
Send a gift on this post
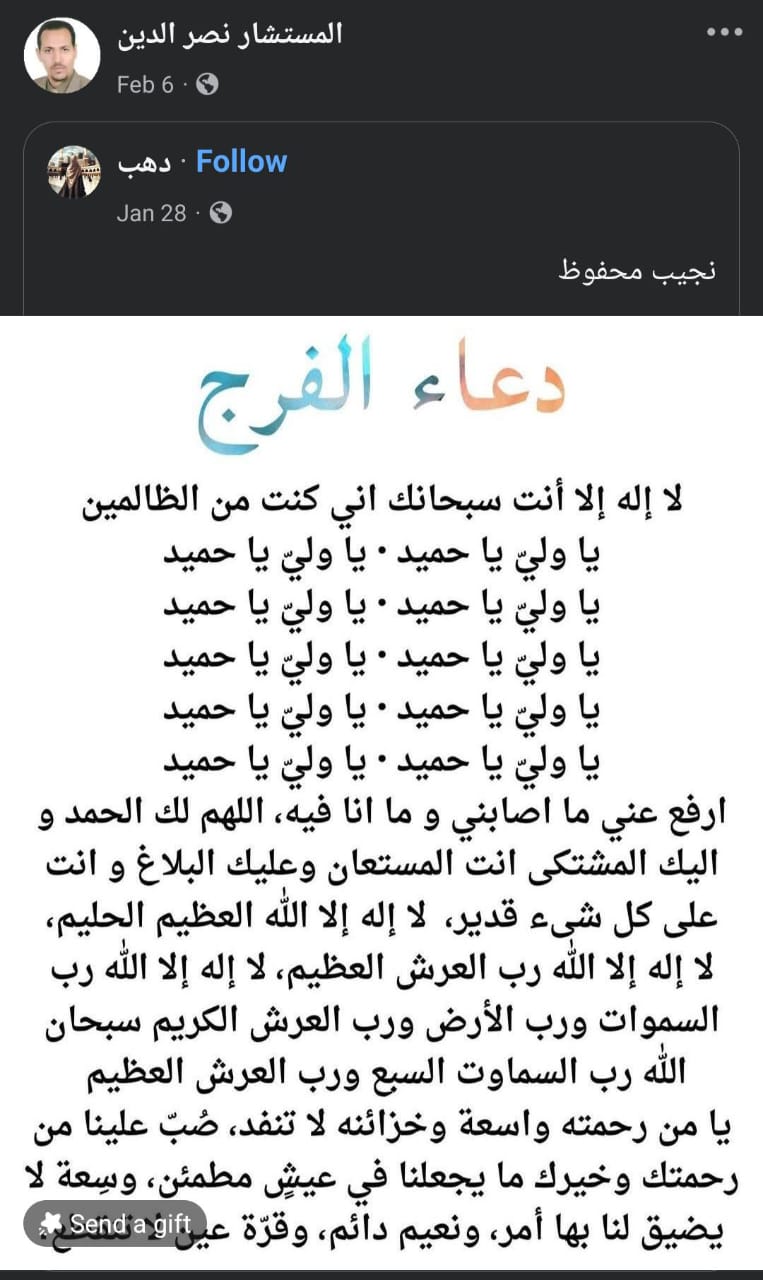click(114, 1223)
